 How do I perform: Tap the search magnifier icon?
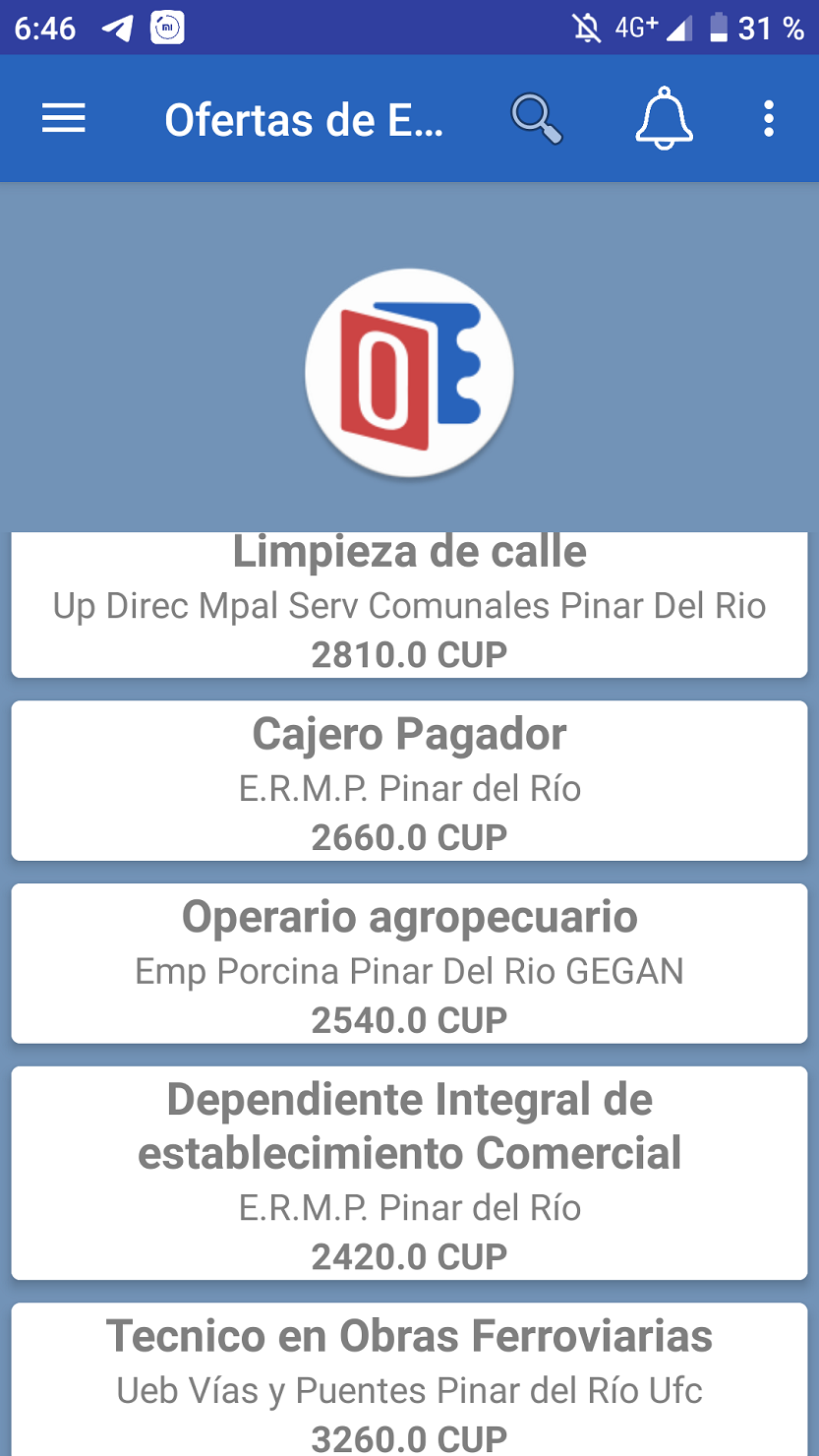(x=536, y=119)
